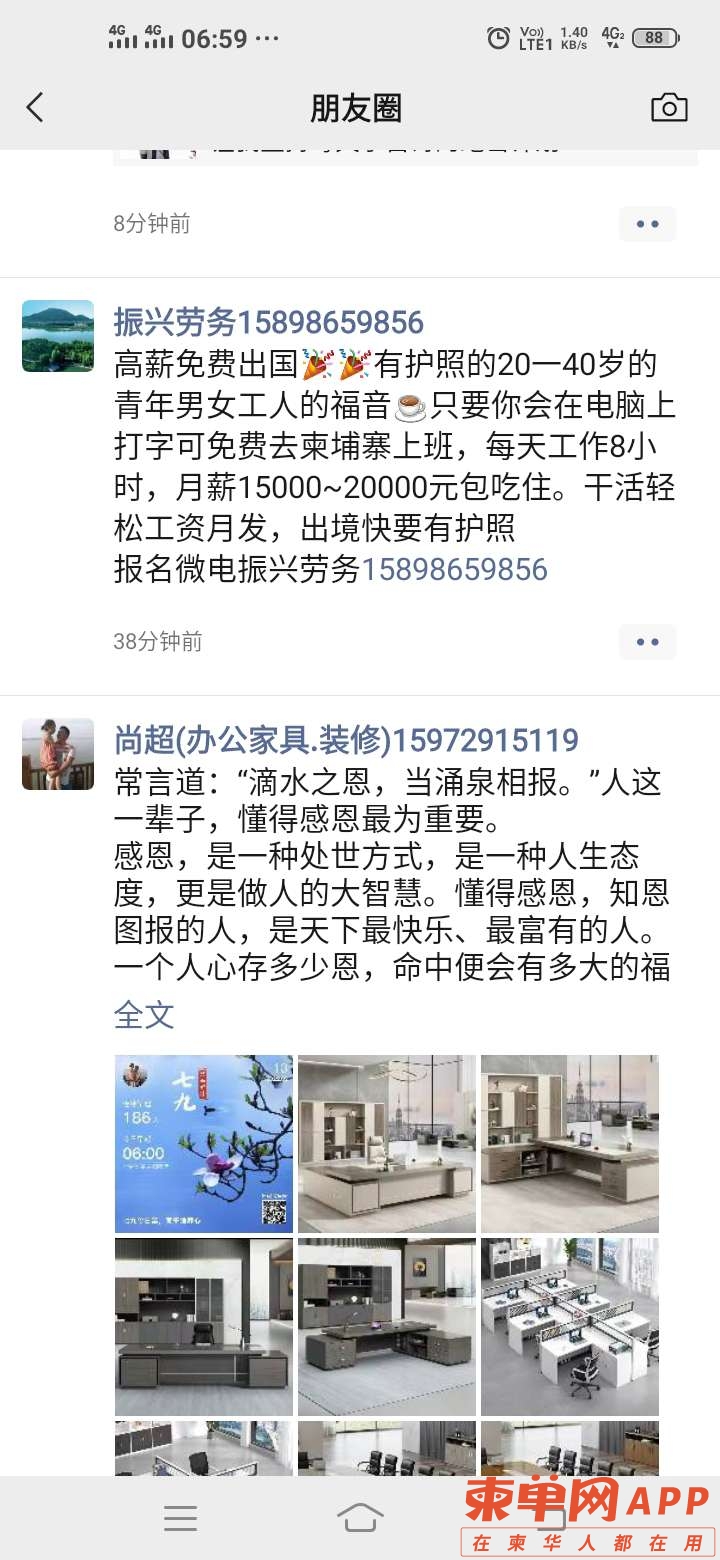View 尚超's profile from avatar picture
Image resolution: width=720 pixels, height=1560 pixels.
58,754
